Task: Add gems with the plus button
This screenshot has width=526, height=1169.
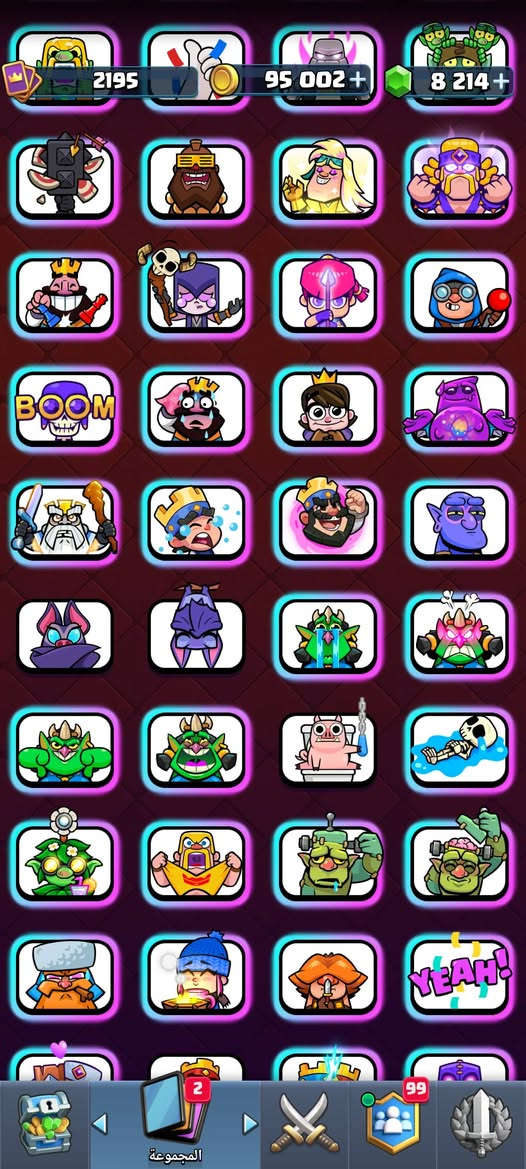Action: click(x=503, y=80)
